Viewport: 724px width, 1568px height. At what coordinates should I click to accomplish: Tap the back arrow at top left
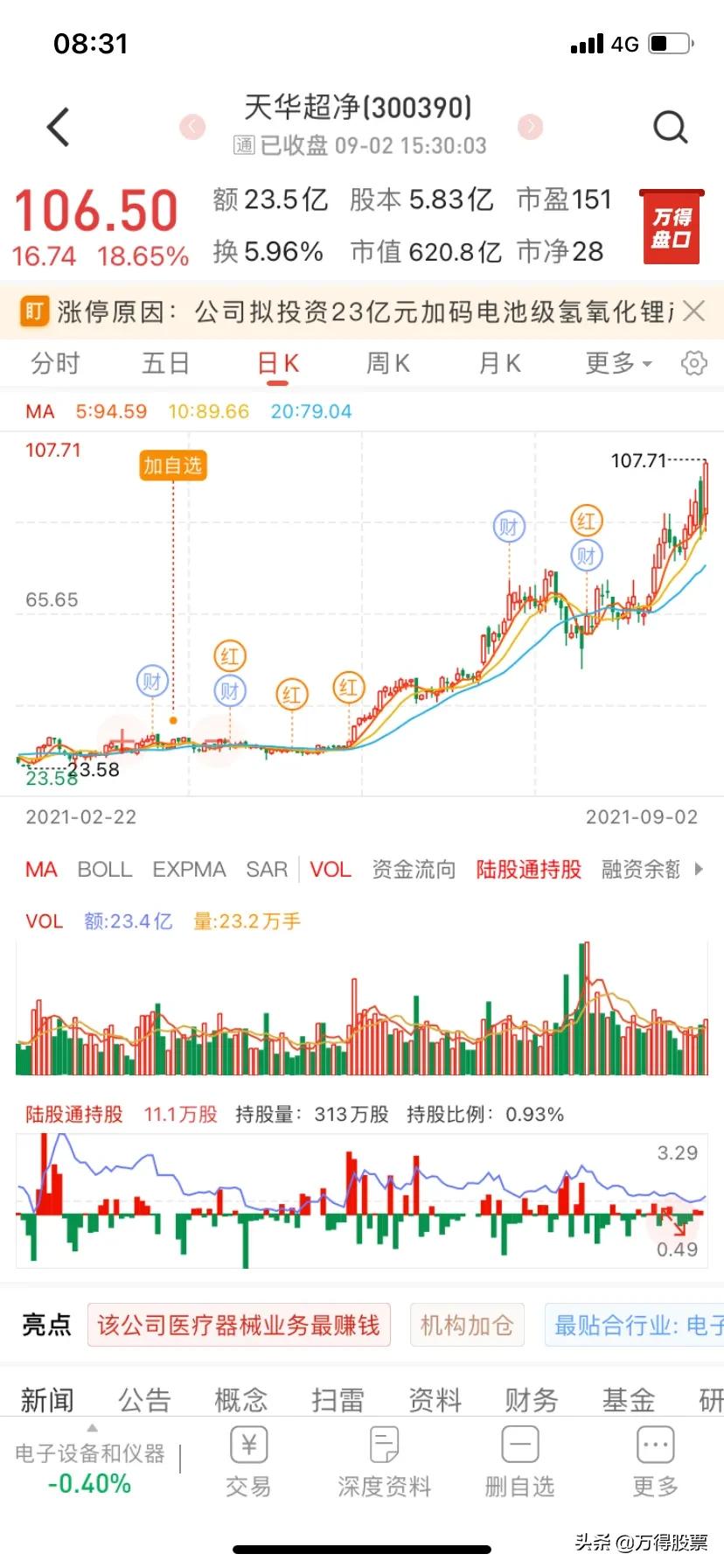(56, 126)
